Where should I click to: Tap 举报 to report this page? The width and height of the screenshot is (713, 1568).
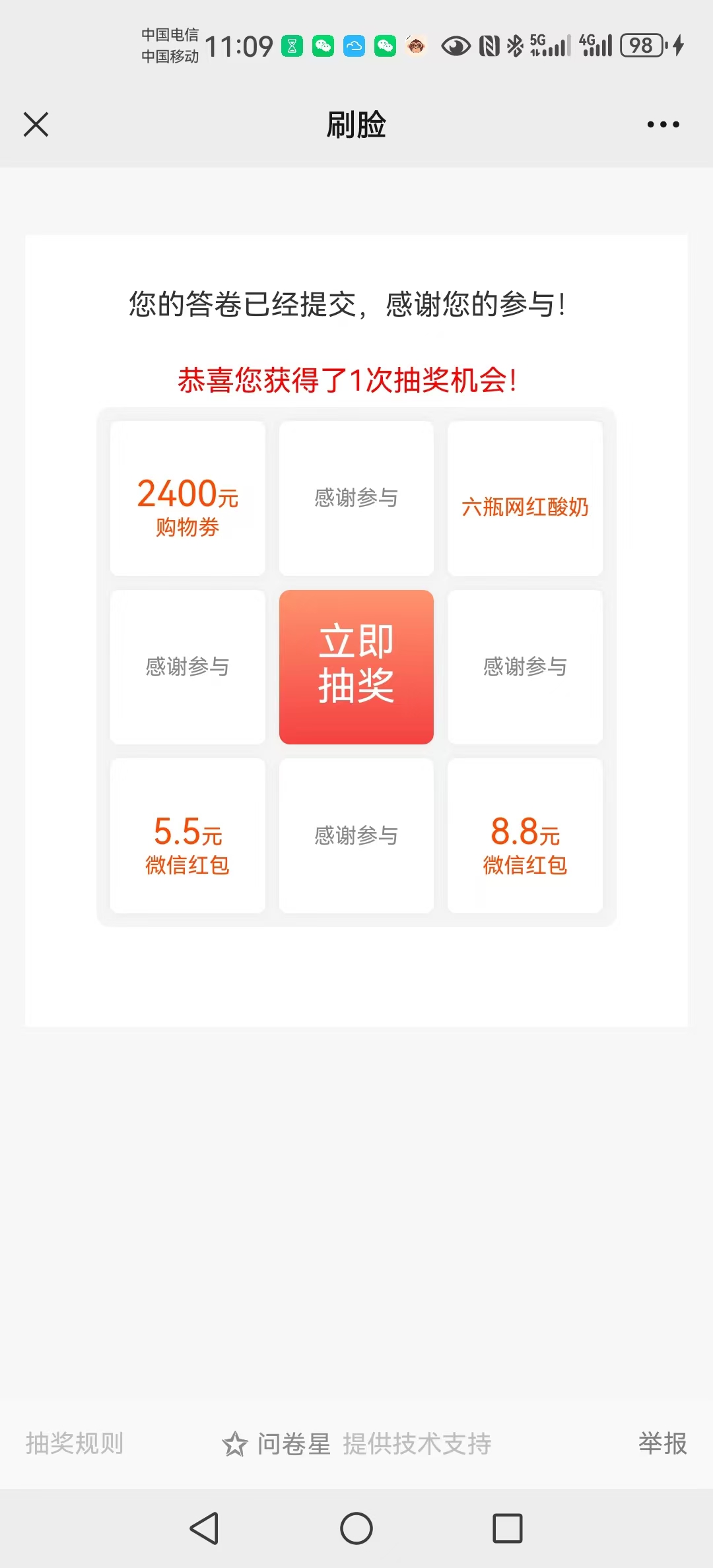(662, 1443)
